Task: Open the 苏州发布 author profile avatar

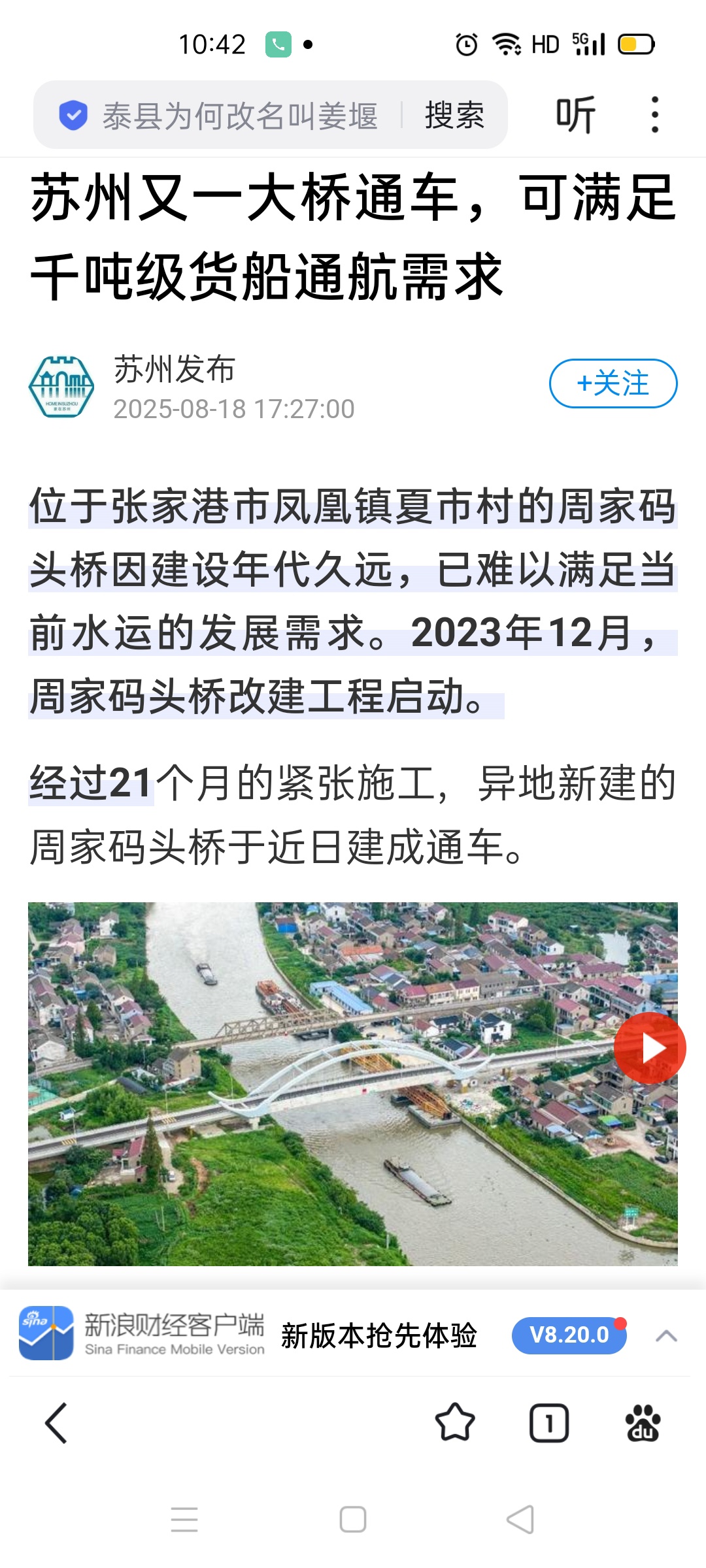Action: [x=61, y=387]
